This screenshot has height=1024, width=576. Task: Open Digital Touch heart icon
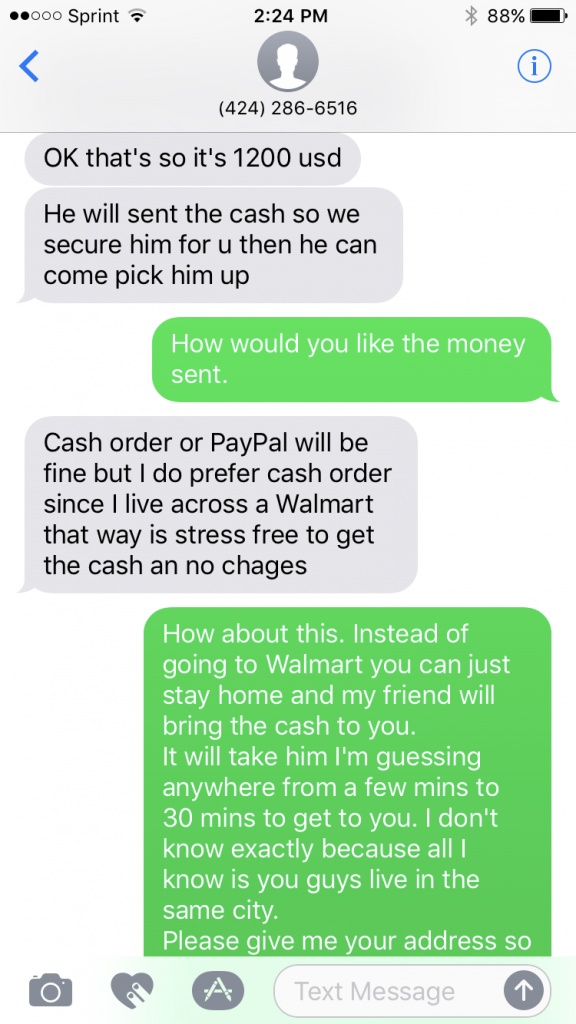[132, 989]
